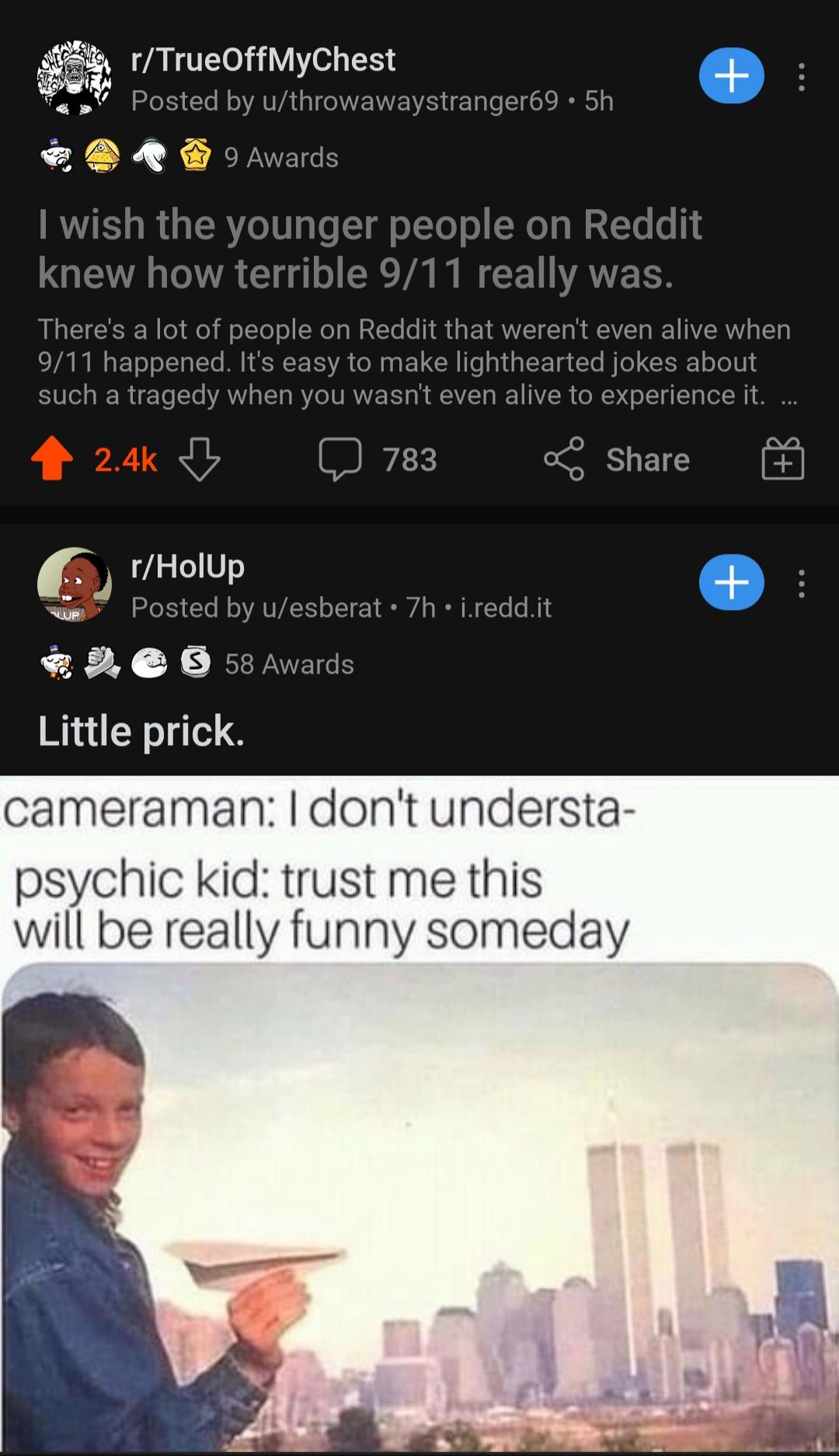This screenshot has width=839, height=1456.
Task: Open the "Little prick." post
Action: 141,731
